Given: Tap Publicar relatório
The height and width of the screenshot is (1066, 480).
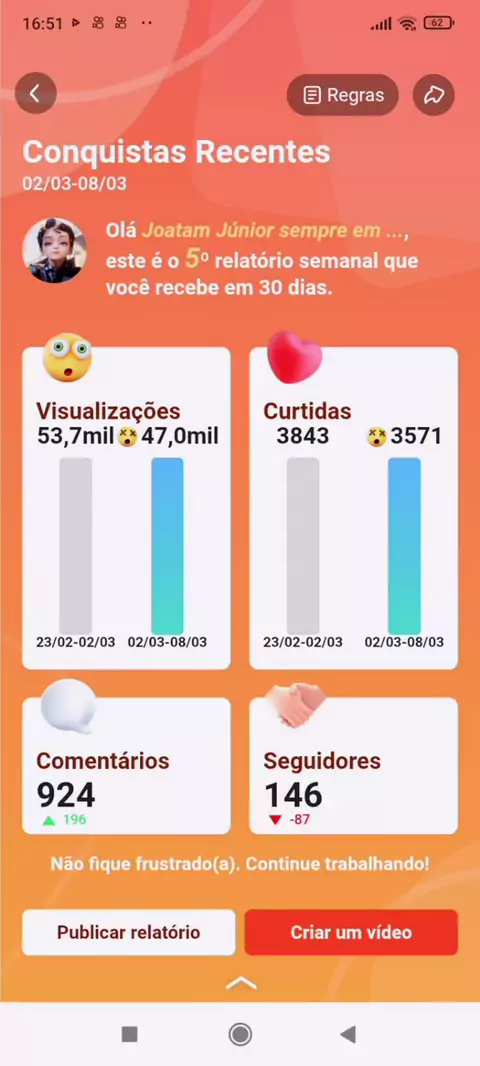Looking at the screenshot, I should coord(128,932).
